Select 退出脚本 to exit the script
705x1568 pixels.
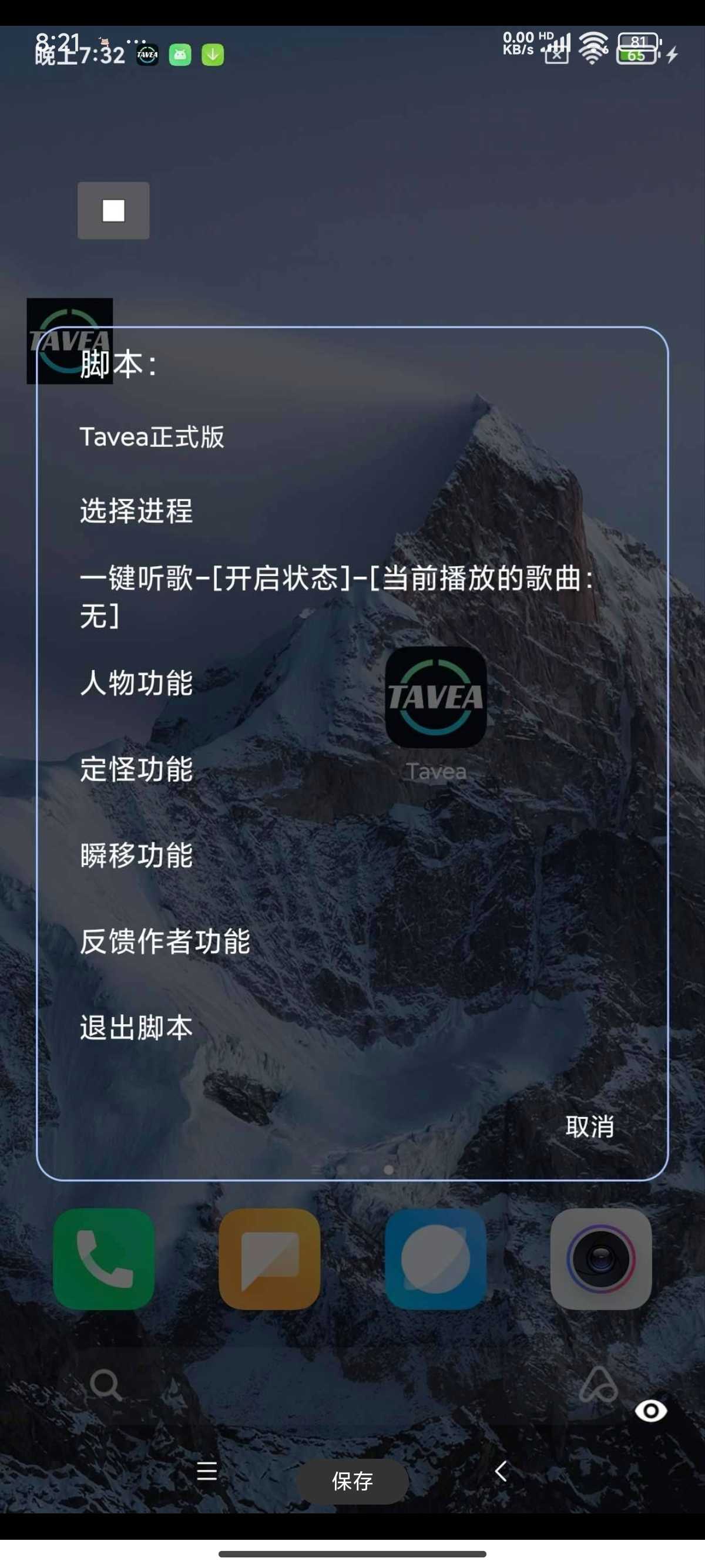tap(136, 1028)
